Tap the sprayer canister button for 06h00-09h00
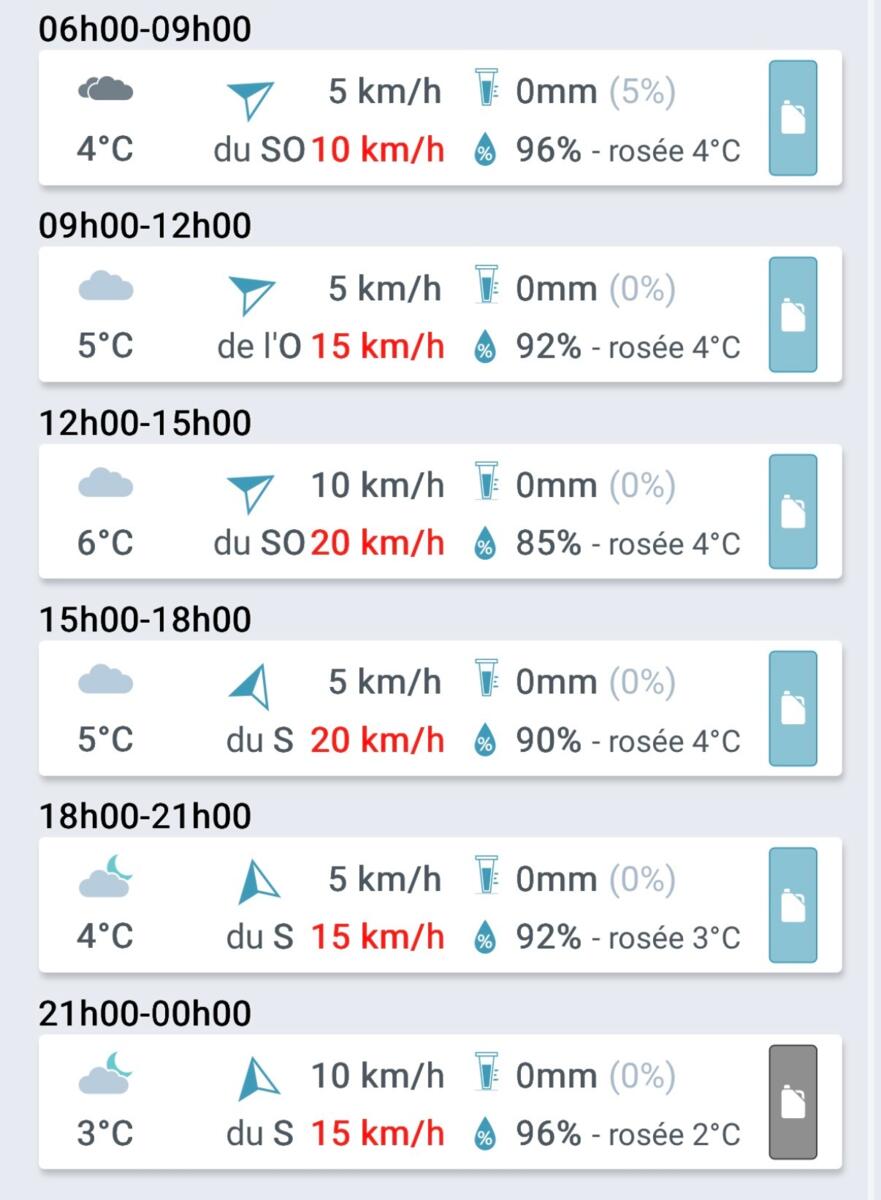This screenshot has width=881, height=1200. (792, 118)
